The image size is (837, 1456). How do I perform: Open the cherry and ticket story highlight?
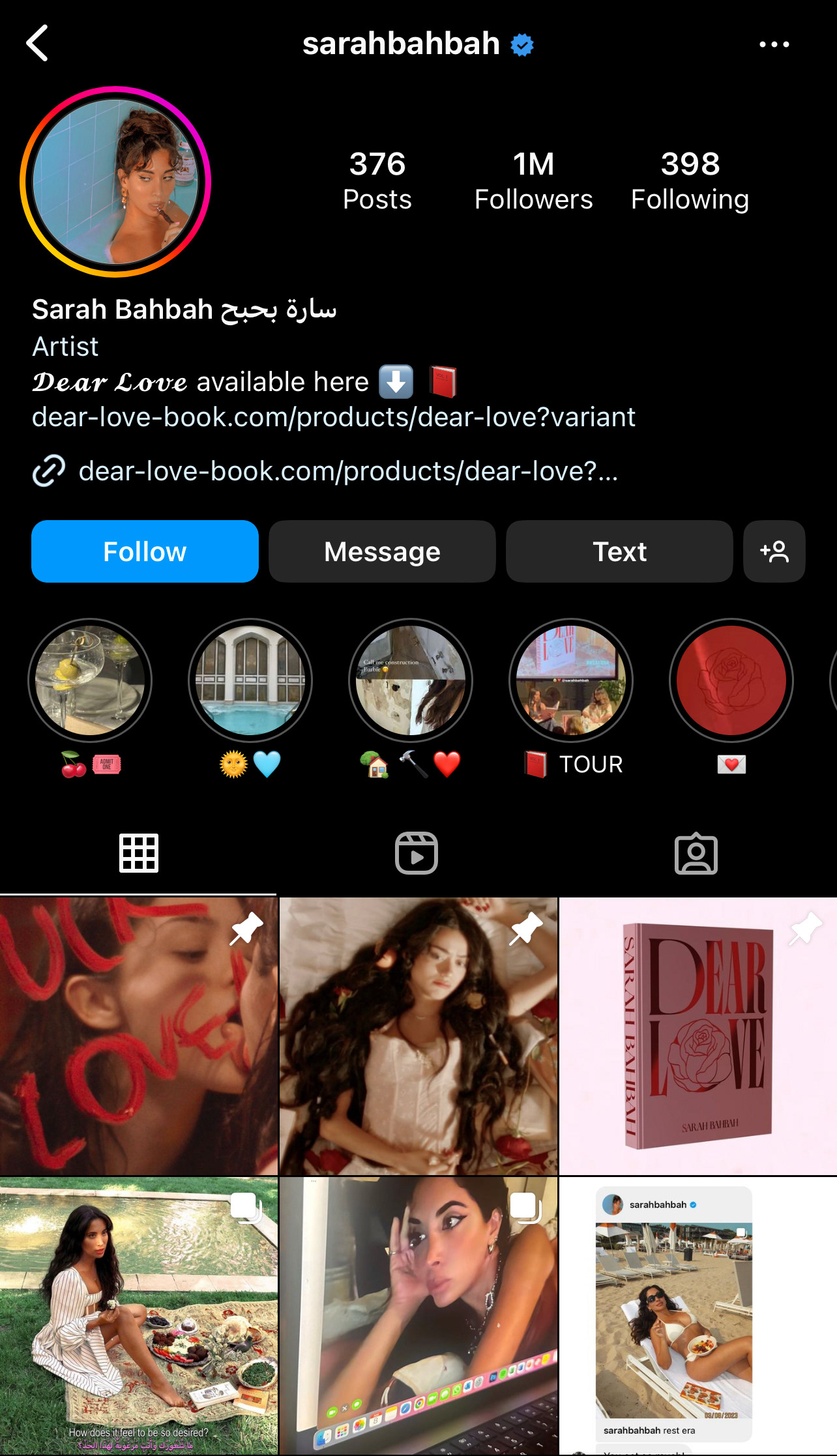[90, 680]
